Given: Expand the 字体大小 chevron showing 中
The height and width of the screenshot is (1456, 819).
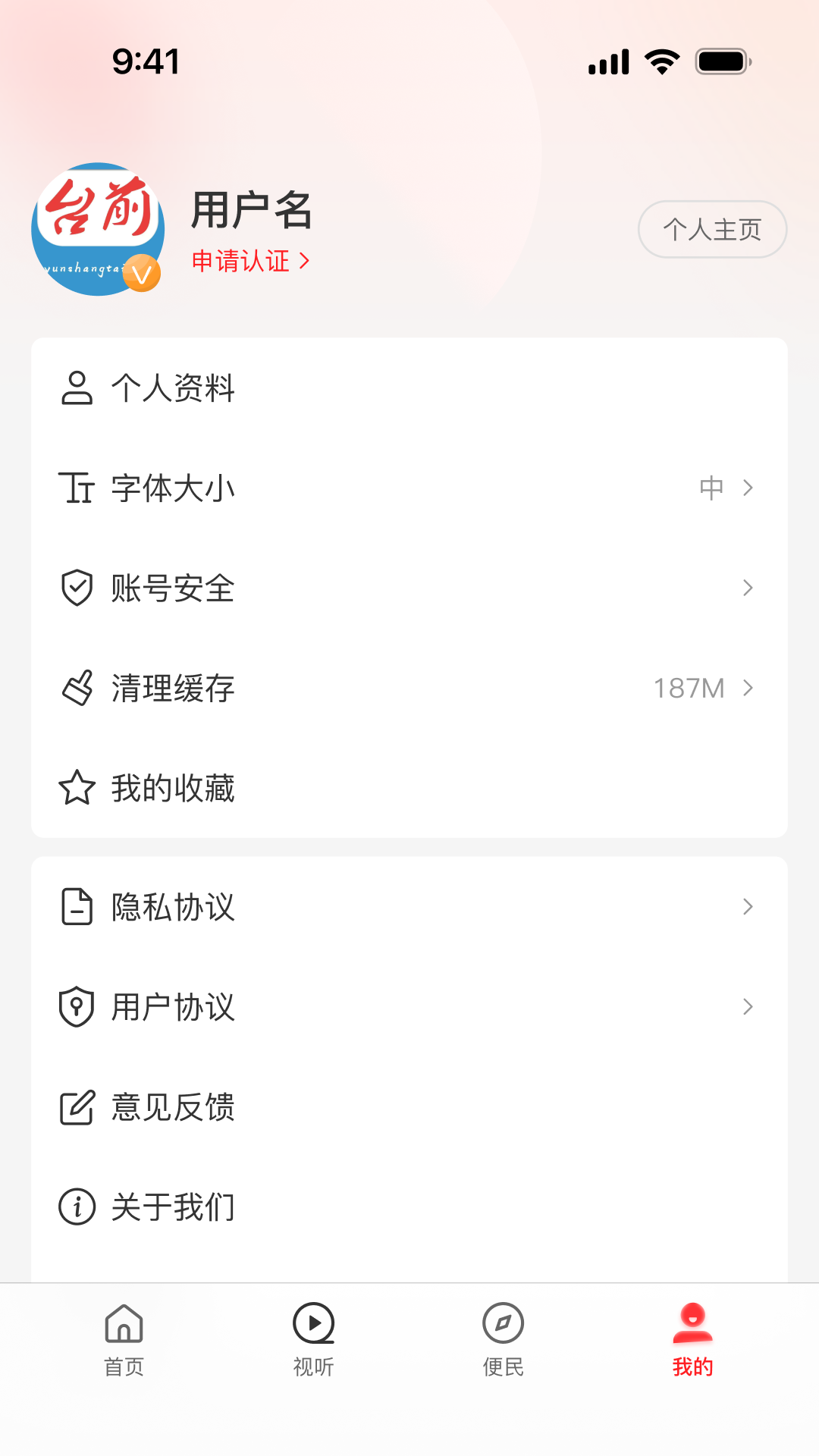Looking at the screenshot, I should click(x=748, y=488).
